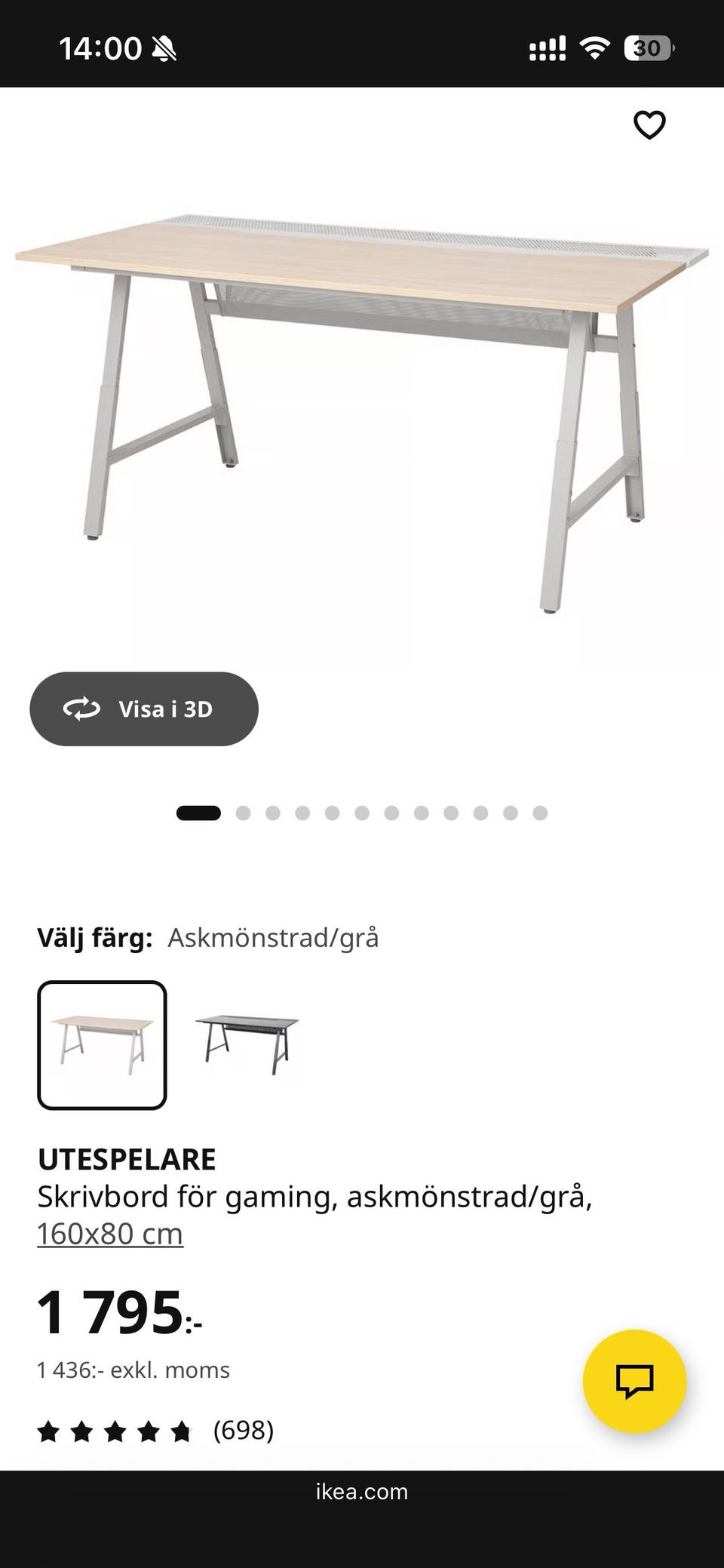Image resolution: width=724 pixels, height=1568 pixels.
Task: Jump to the second image dot
Action: pos(243,813)
